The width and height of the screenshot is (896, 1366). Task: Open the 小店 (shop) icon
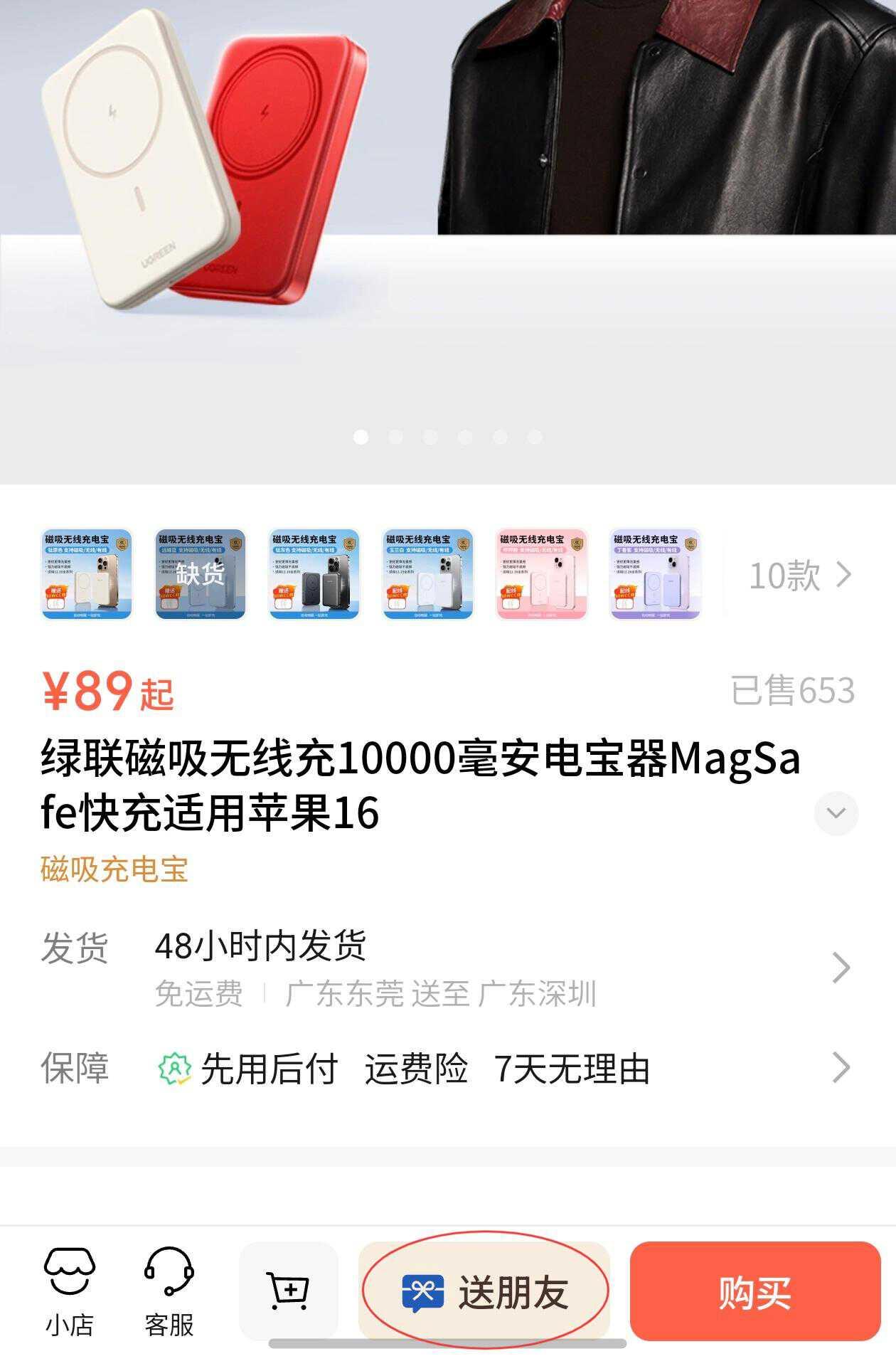pyautogui.click(x=69, y=1288)
